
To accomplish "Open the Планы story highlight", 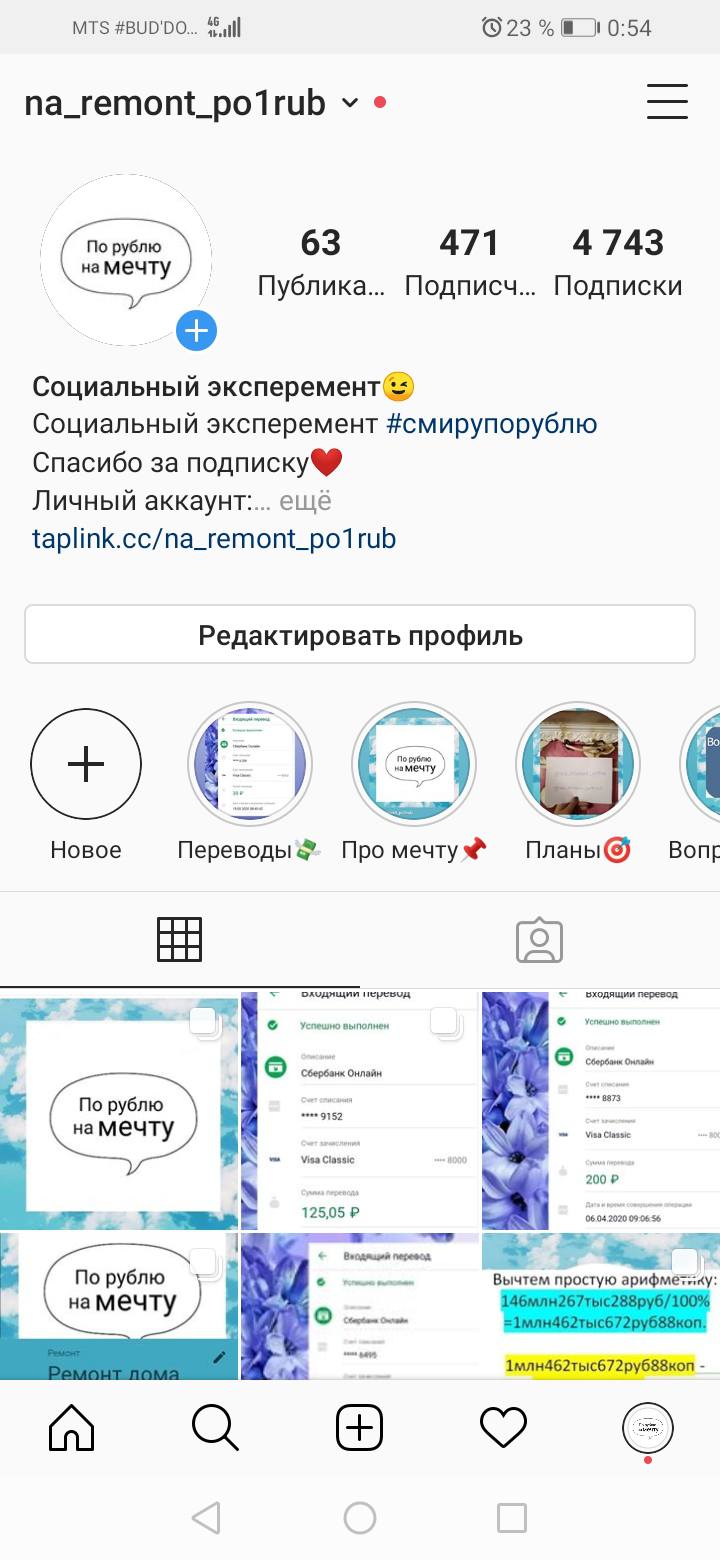I will pyautogui.click(x=577, y=763).
